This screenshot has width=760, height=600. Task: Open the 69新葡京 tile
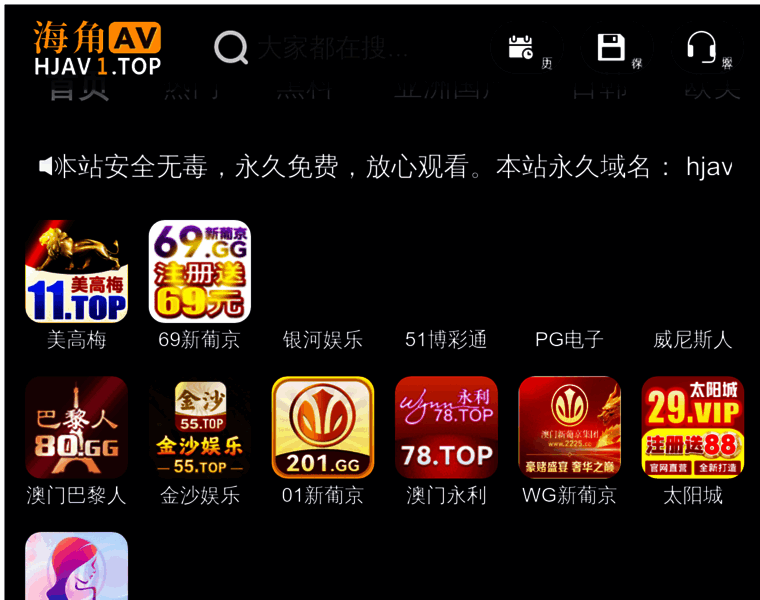coord(199,272)
